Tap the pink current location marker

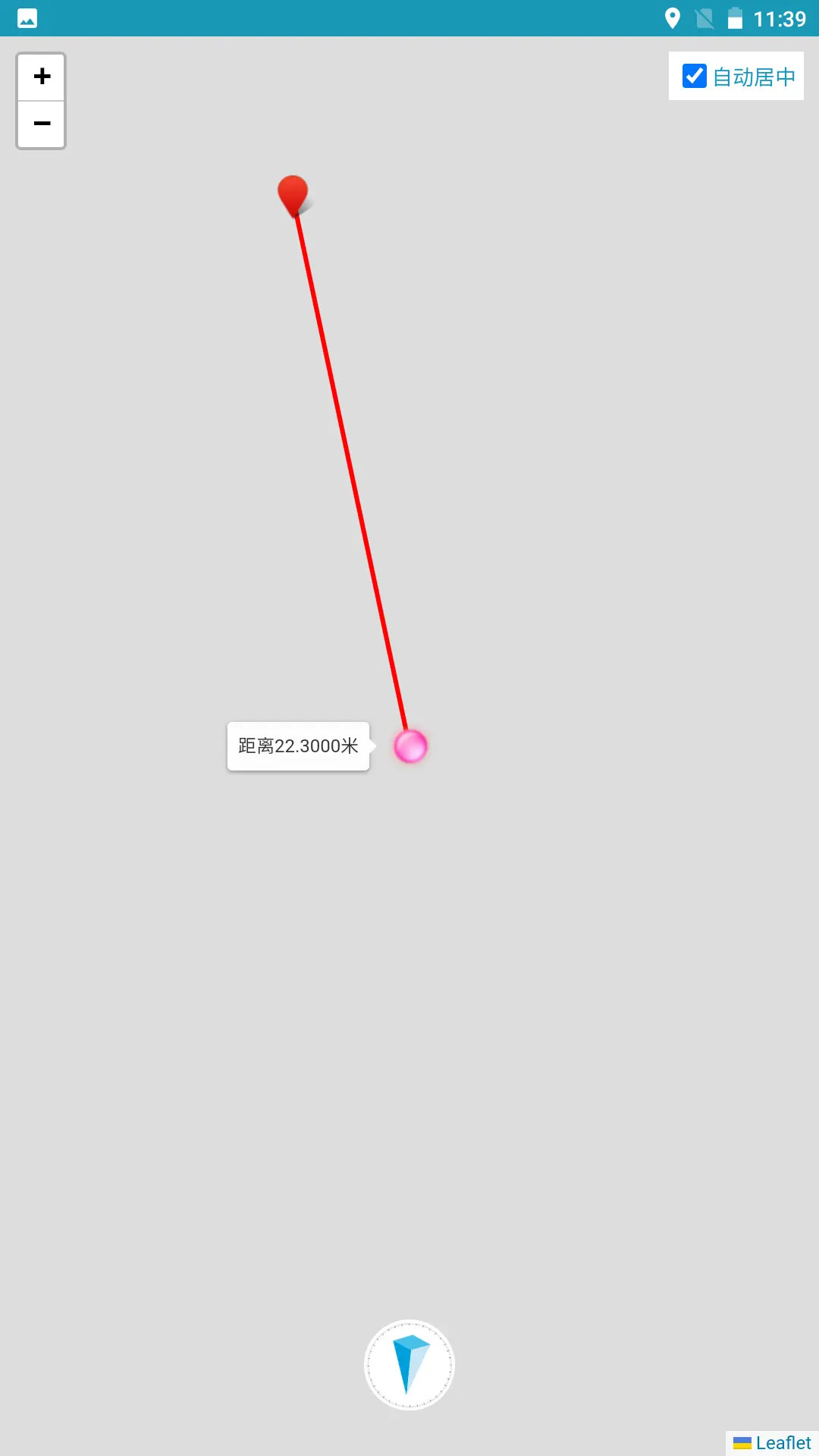[x=410, y=746]
